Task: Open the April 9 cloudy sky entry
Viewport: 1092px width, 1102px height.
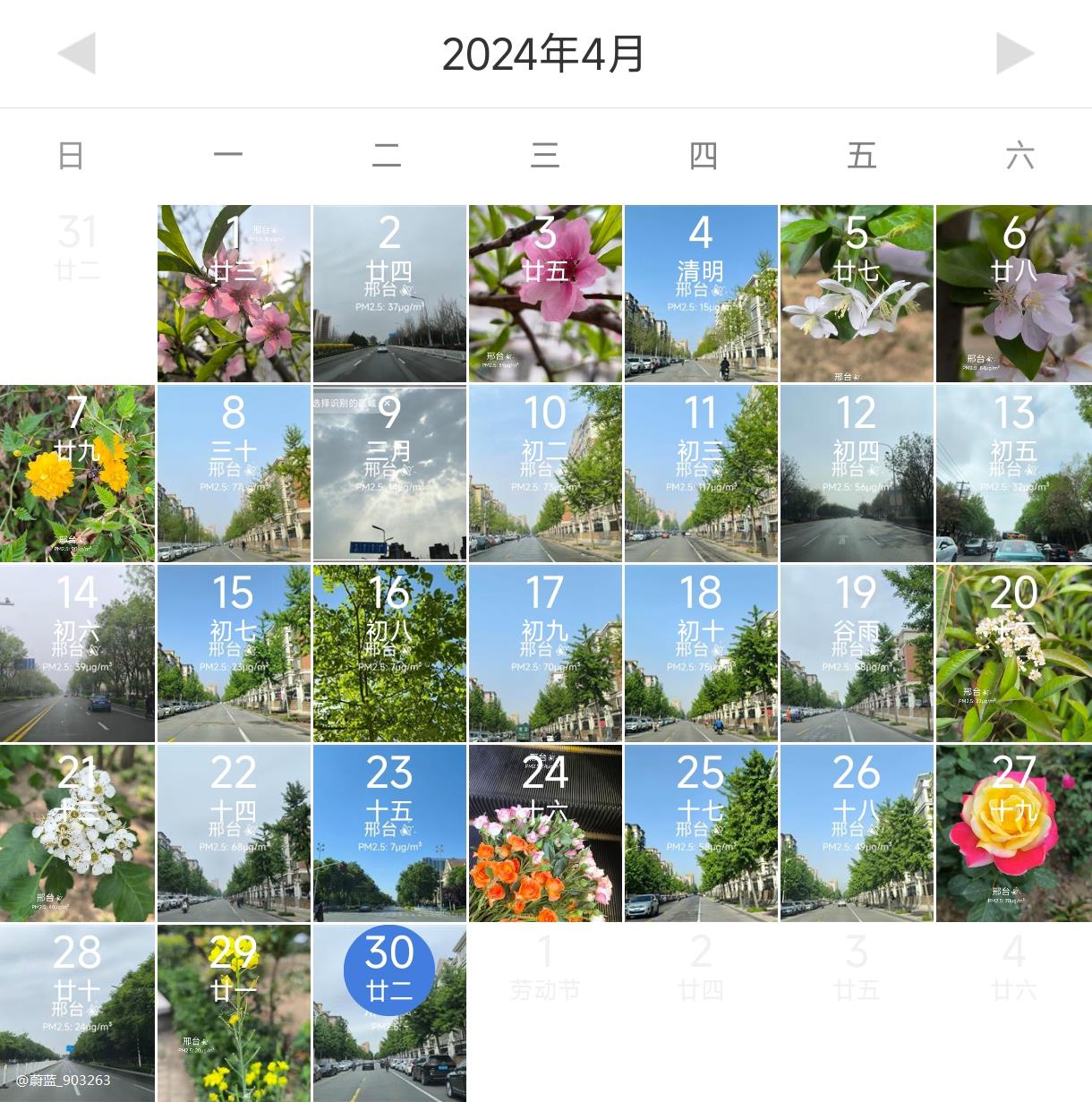Action: (389, 474)
